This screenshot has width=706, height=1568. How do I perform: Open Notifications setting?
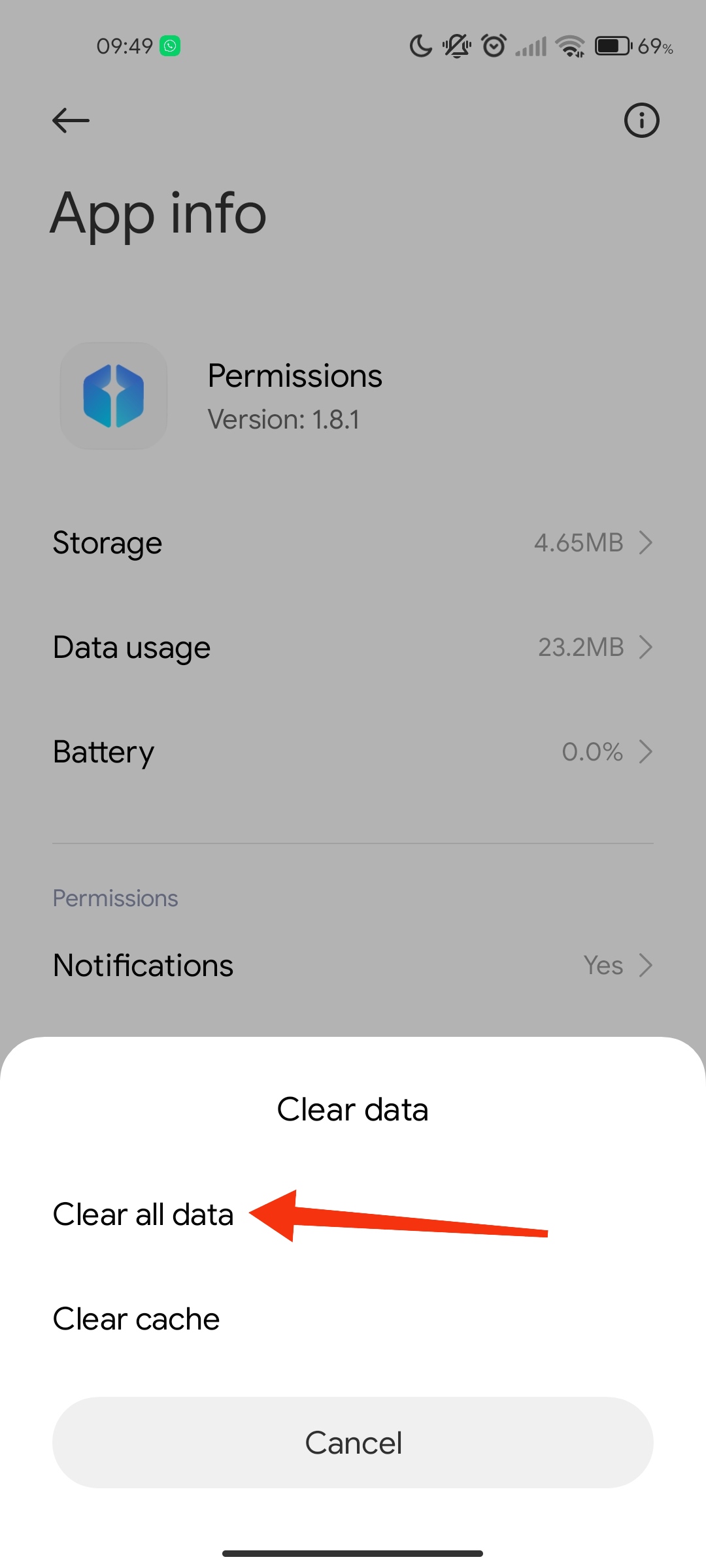point(353,966)
